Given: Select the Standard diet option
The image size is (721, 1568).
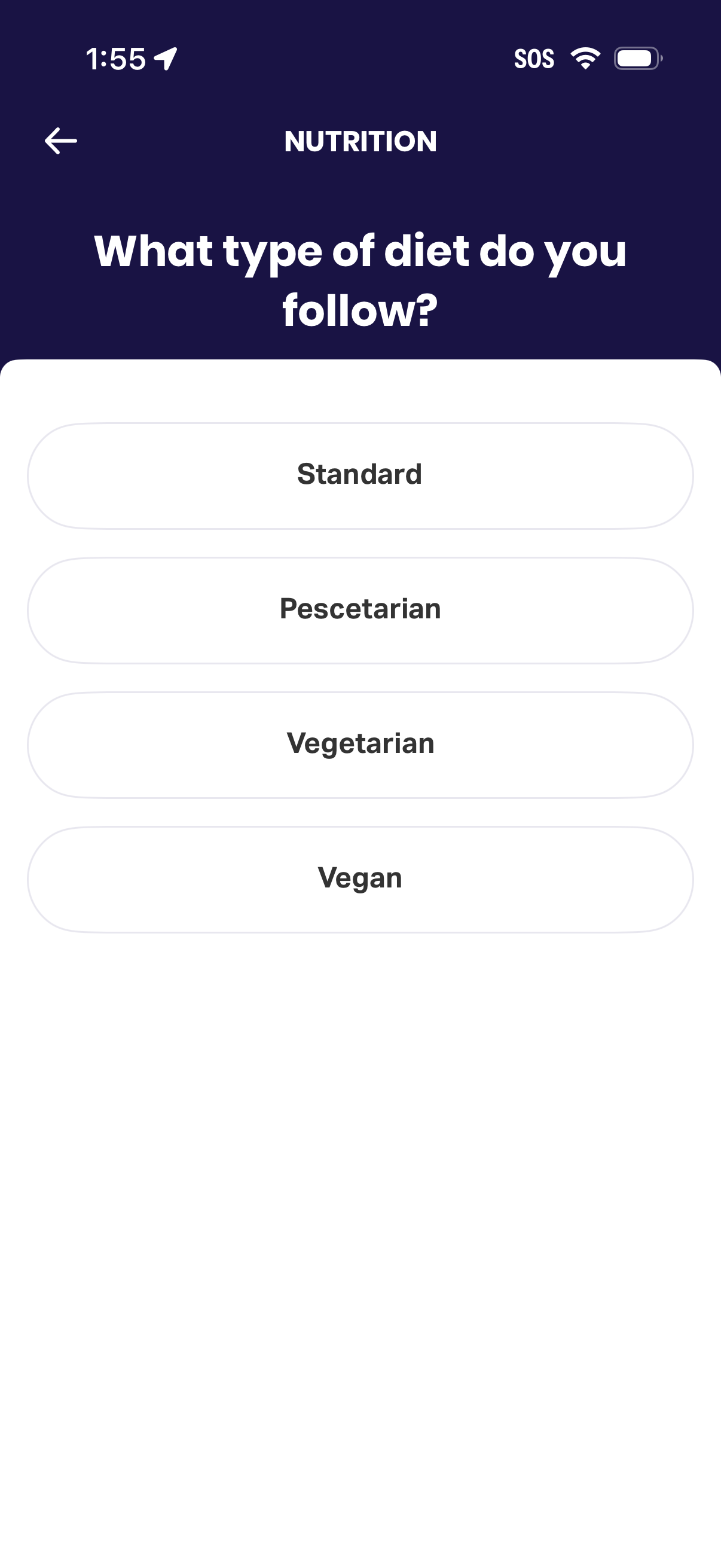Looking at the screenshot, I should point(360,475).
